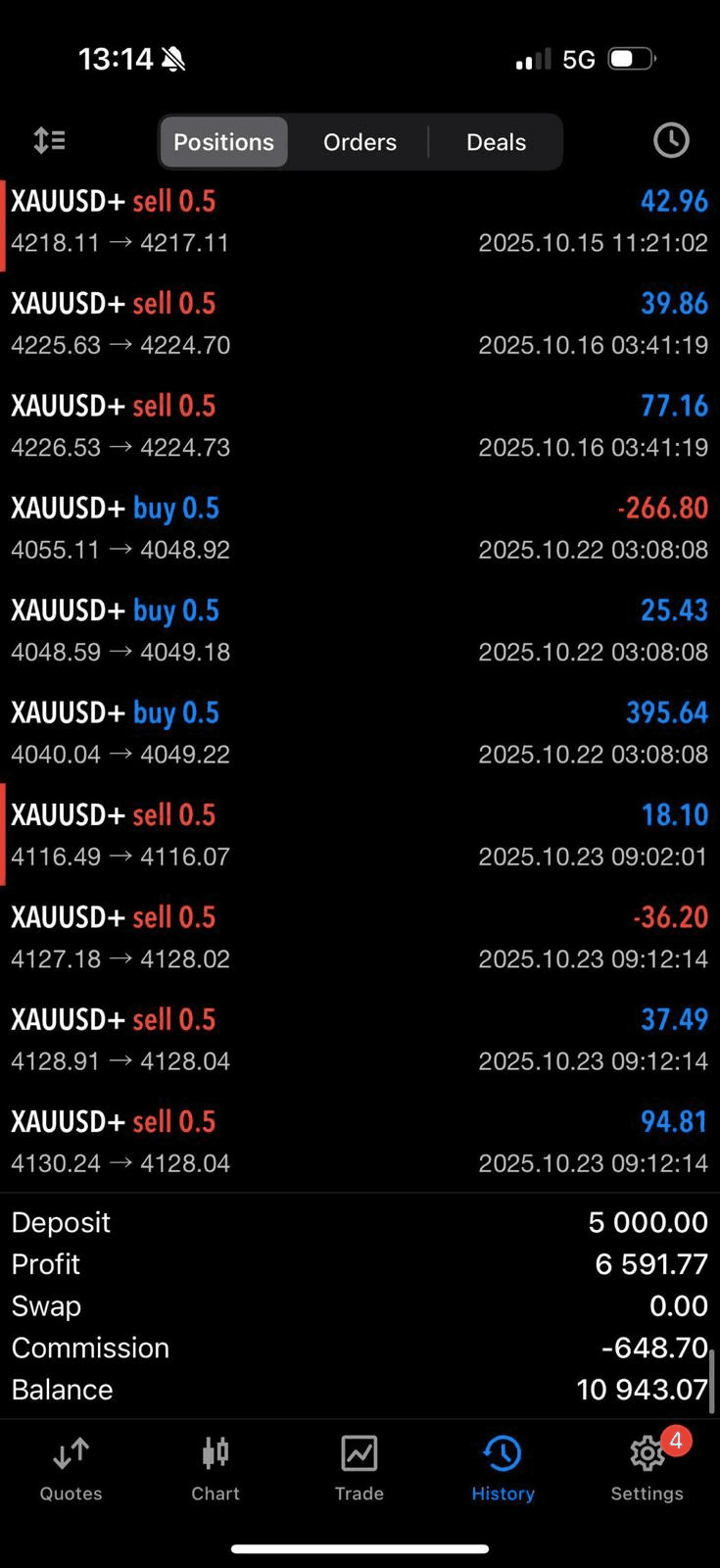Switch to the Trade tab
Image resolution: width=720 pixels, height=1568 pixels.
359,1468
